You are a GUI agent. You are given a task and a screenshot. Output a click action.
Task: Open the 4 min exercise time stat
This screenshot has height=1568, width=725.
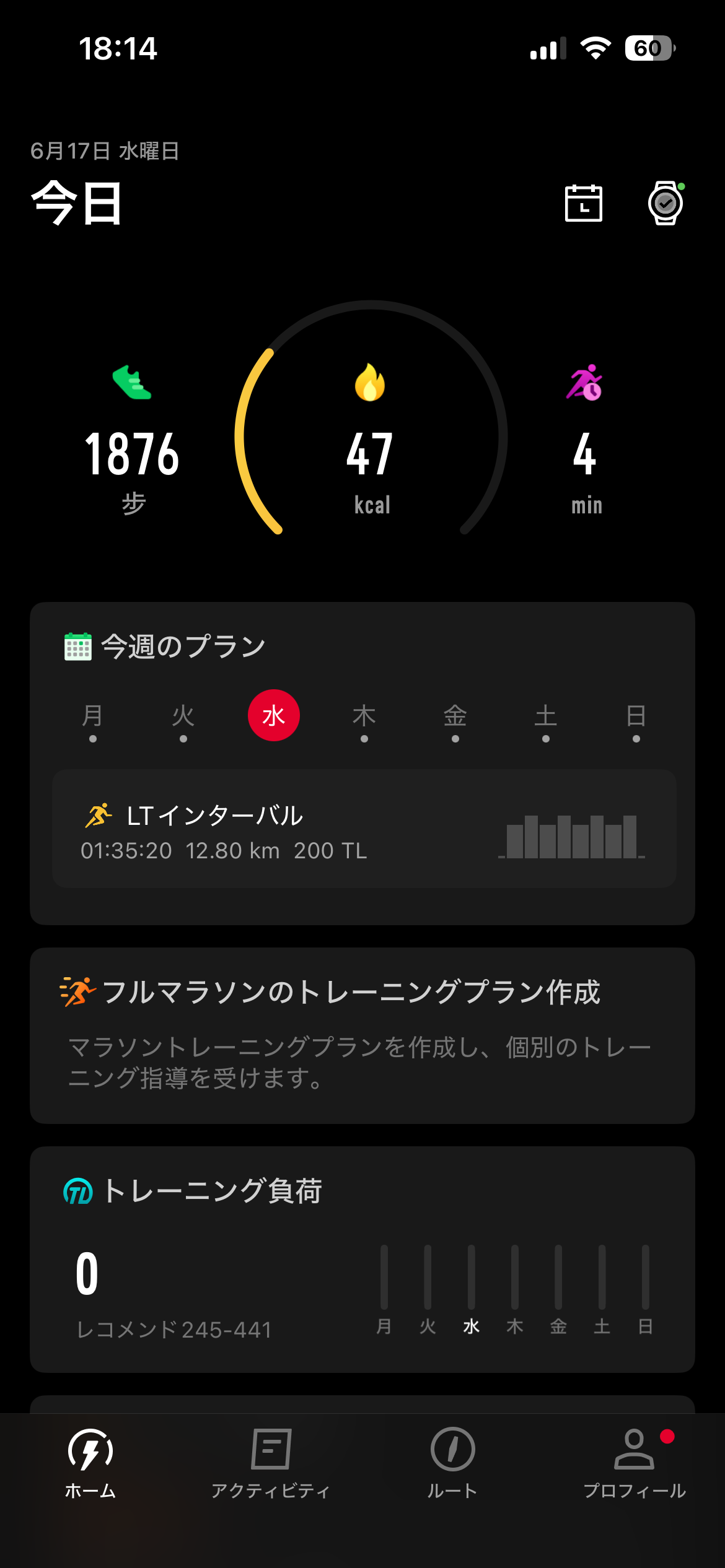(586, 440)
